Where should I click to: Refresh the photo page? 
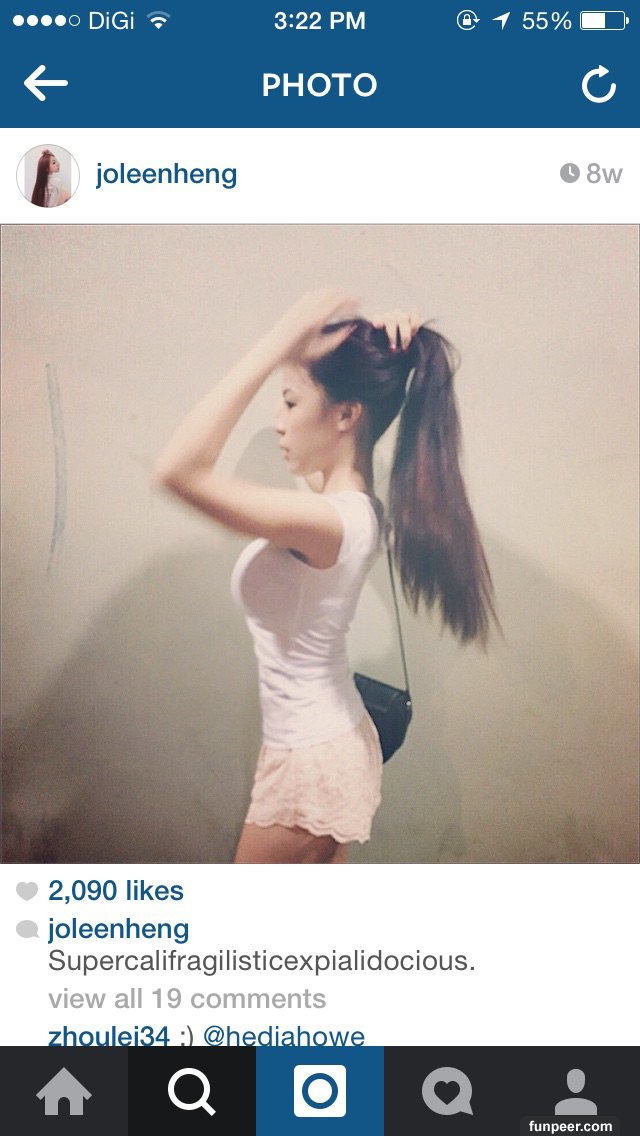click(x=598, y=86)
